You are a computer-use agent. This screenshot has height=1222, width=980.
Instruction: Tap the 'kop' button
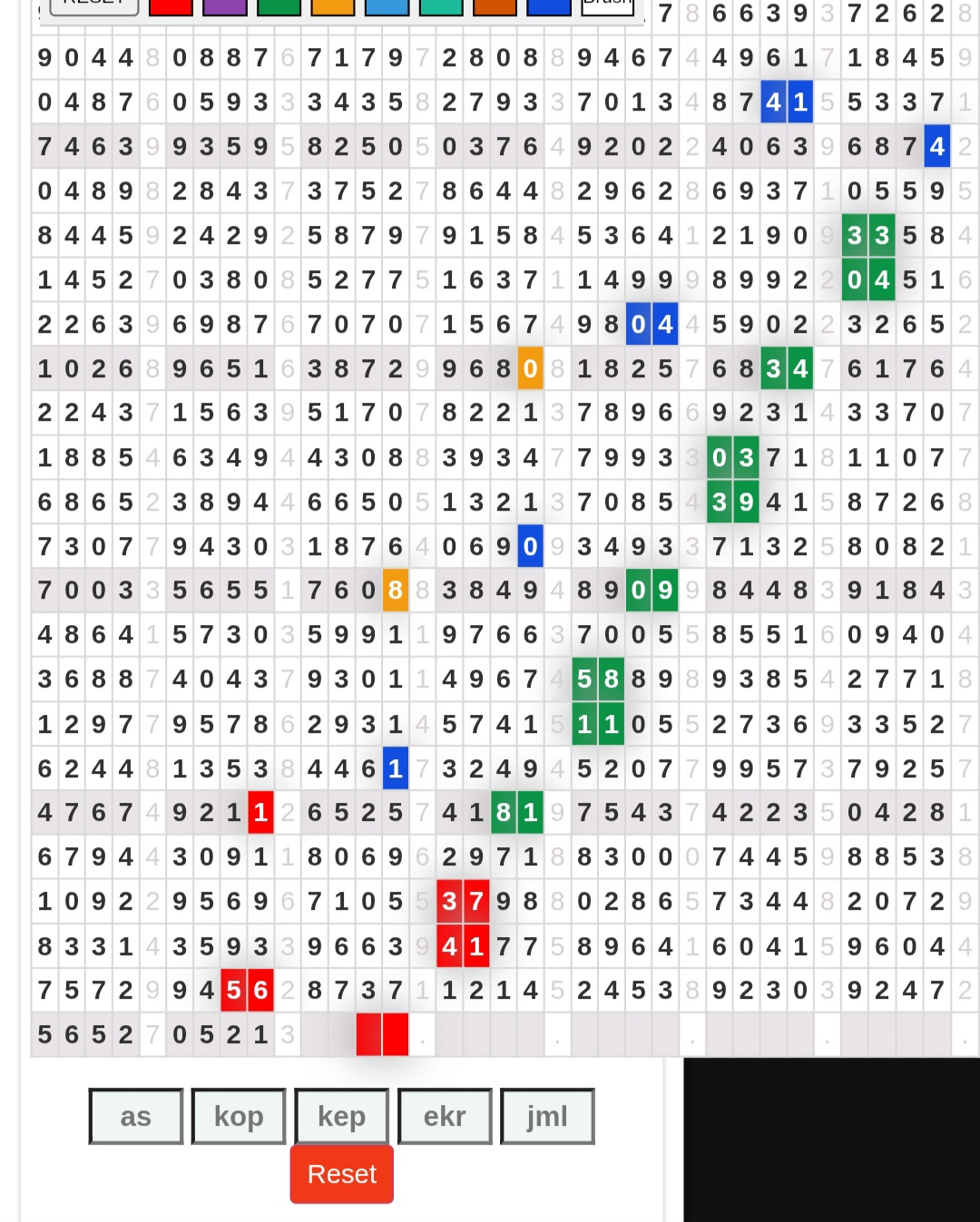(x=239, y=1116)
